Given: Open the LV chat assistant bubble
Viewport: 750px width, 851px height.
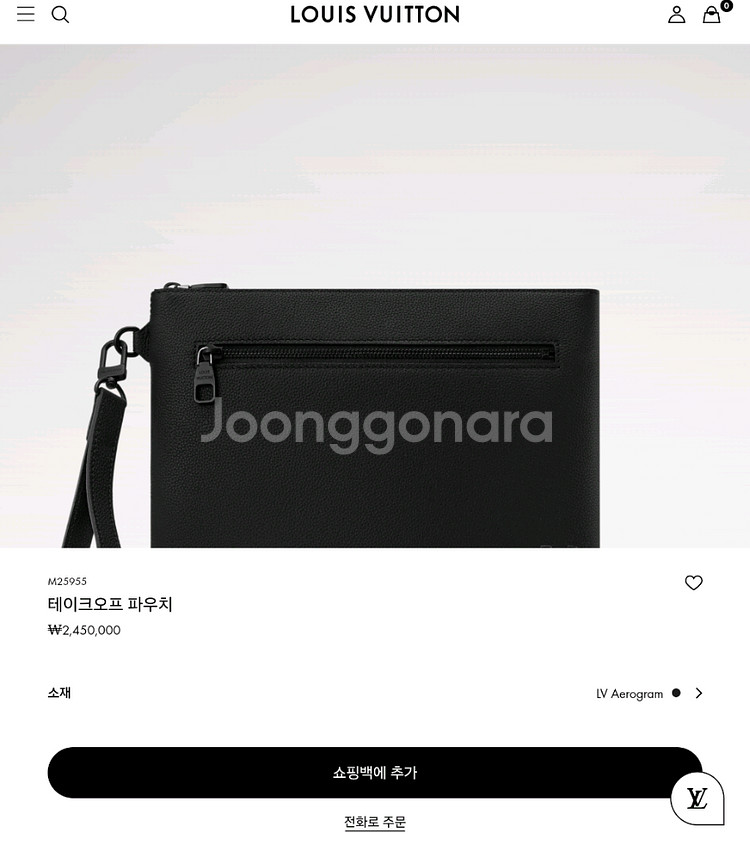Looking at the screenshot, I should 697,798.
